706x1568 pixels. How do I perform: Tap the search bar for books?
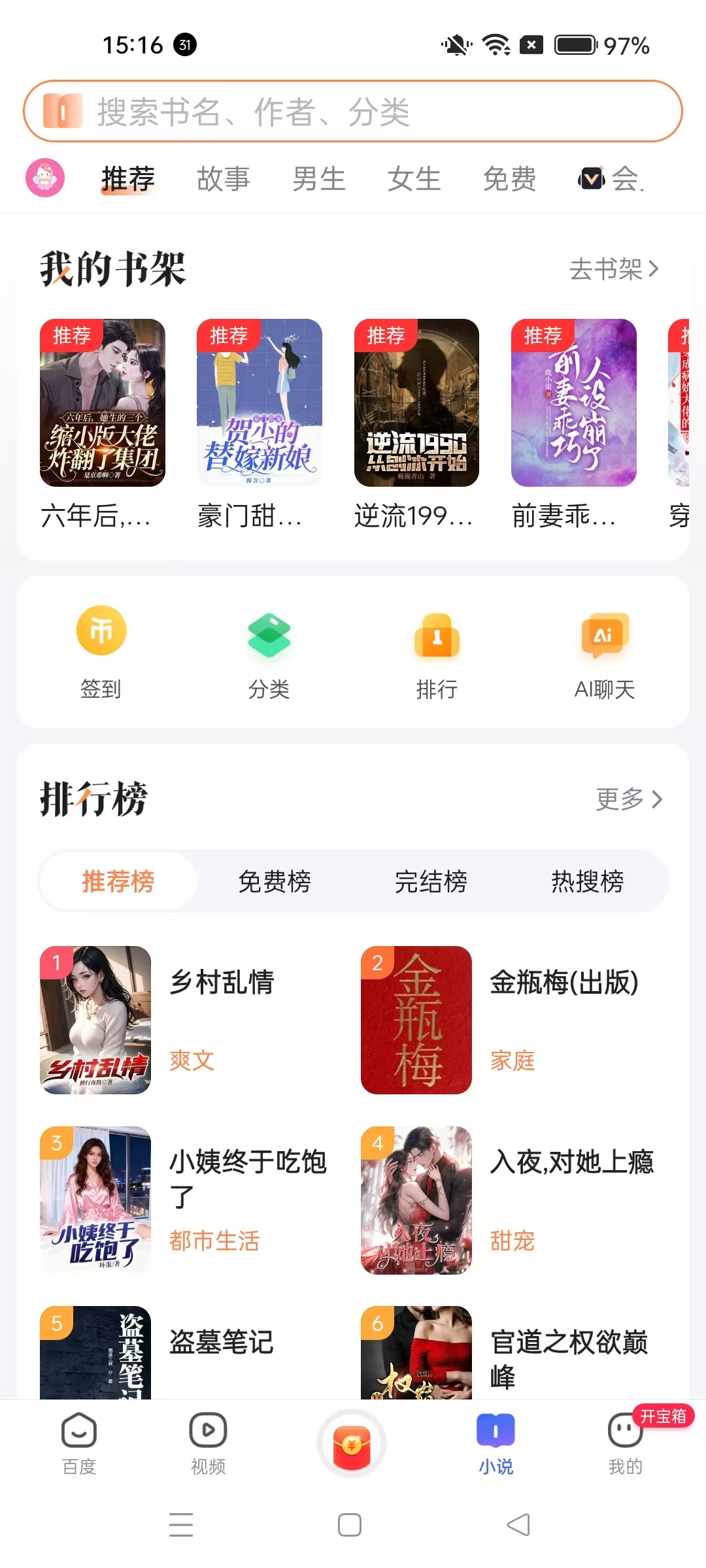tap(353, 110)
